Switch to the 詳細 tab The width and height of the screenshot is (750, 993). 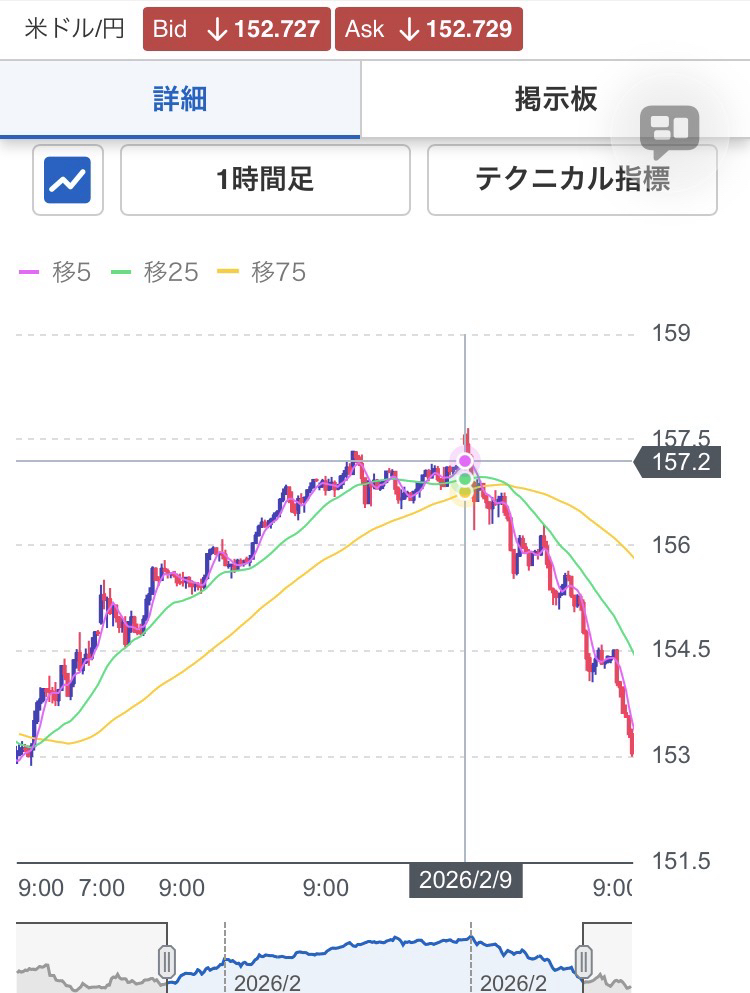[180, 99]
